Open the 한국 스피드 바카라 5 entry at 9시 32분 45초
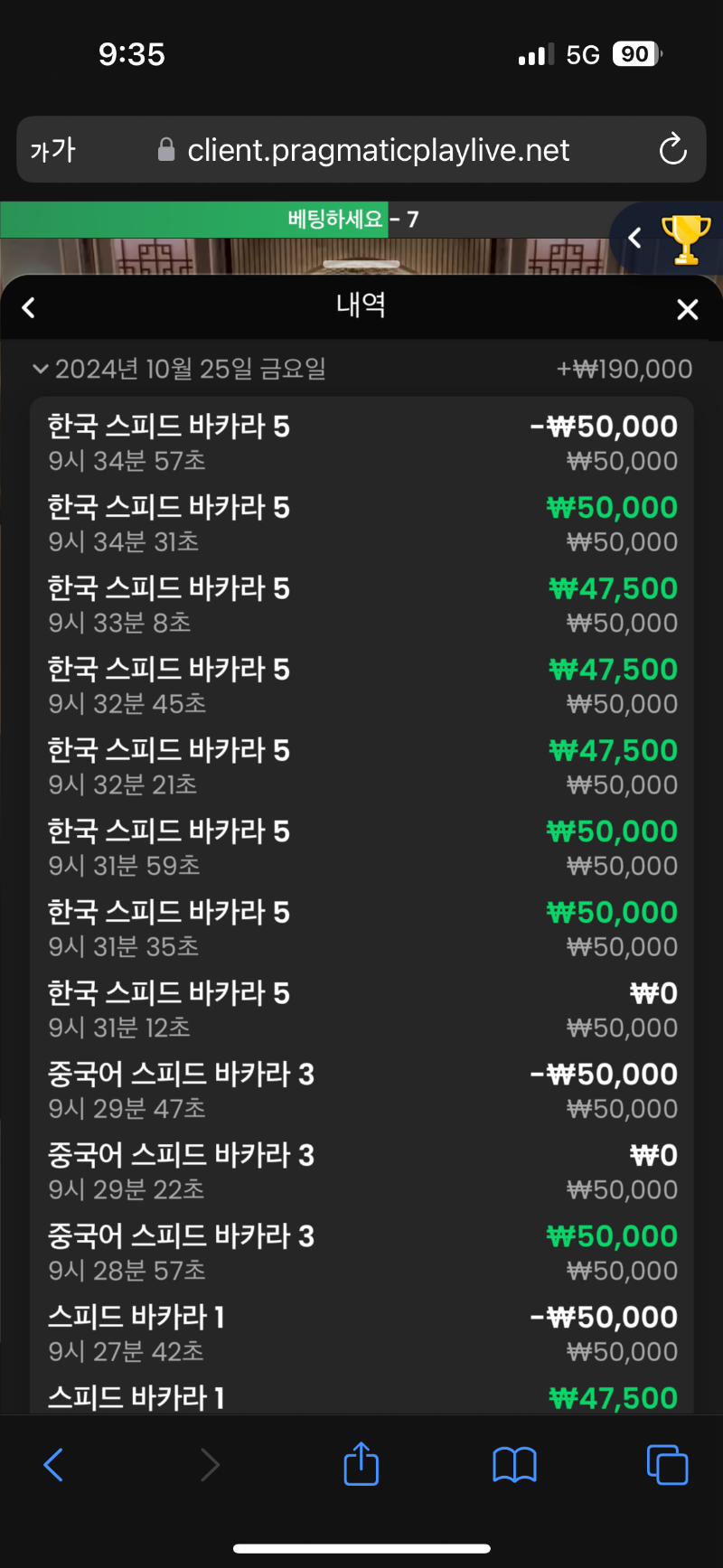The height and width of the screenshot is (1568, 723). pyautogui.click(x=361, y=685)
